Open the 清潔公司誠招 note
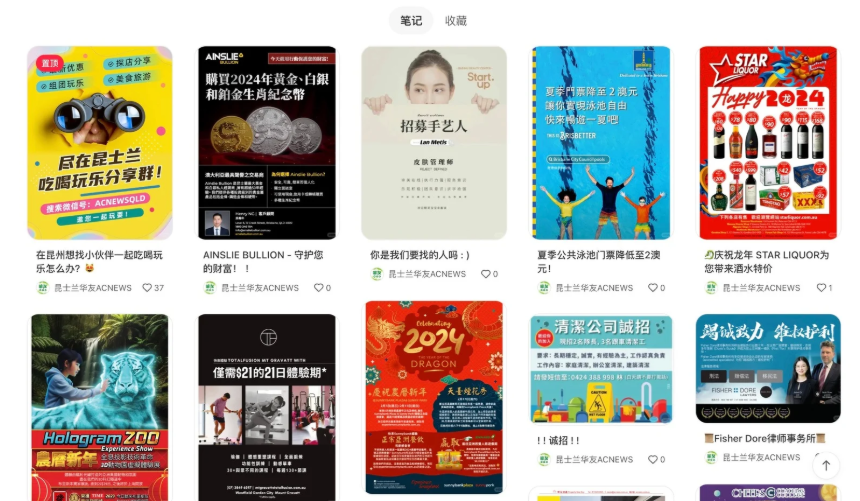Viewport: 860px width, 501px height. 600,368
